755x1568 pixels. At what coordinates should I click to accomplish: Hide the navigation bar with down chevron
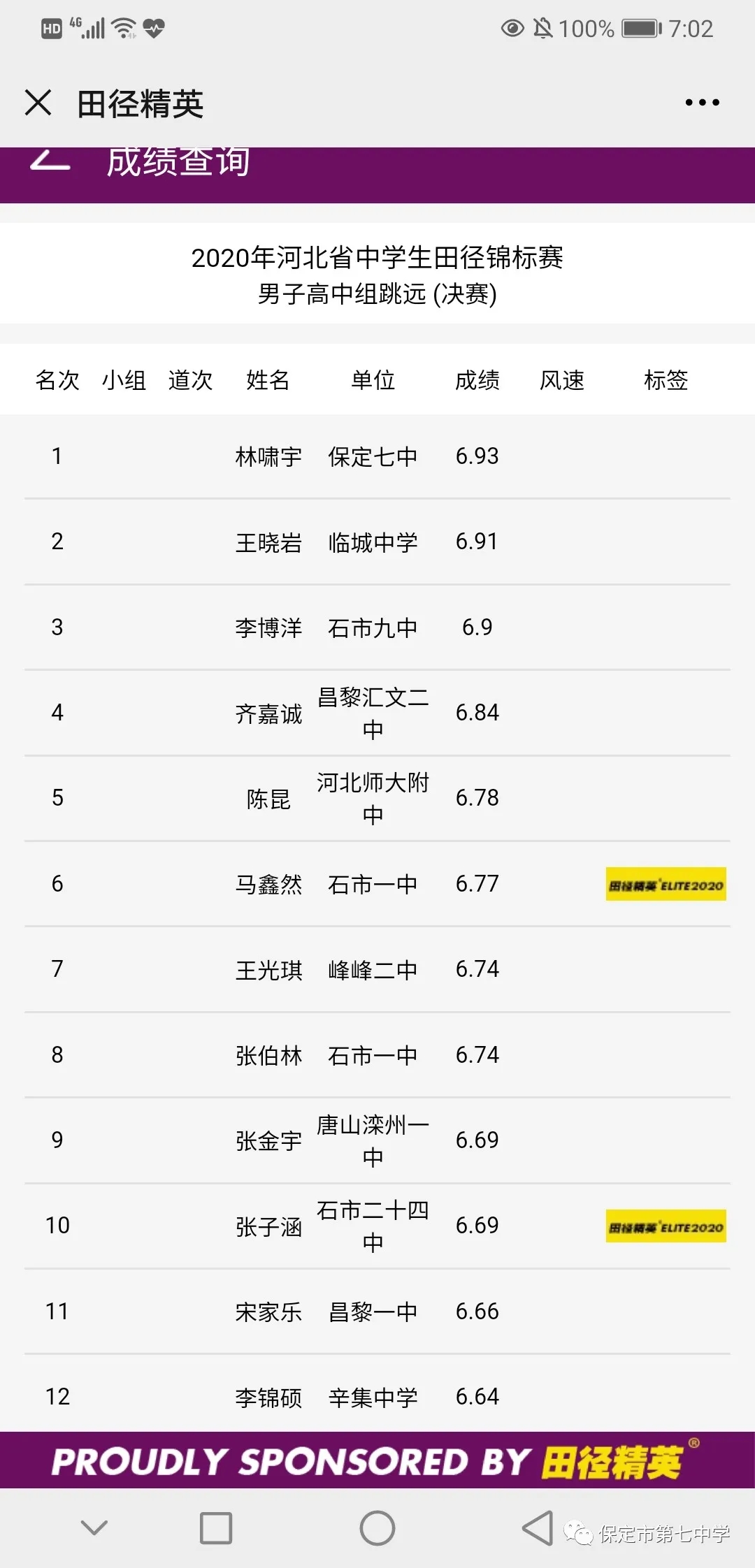[94, 1527]
